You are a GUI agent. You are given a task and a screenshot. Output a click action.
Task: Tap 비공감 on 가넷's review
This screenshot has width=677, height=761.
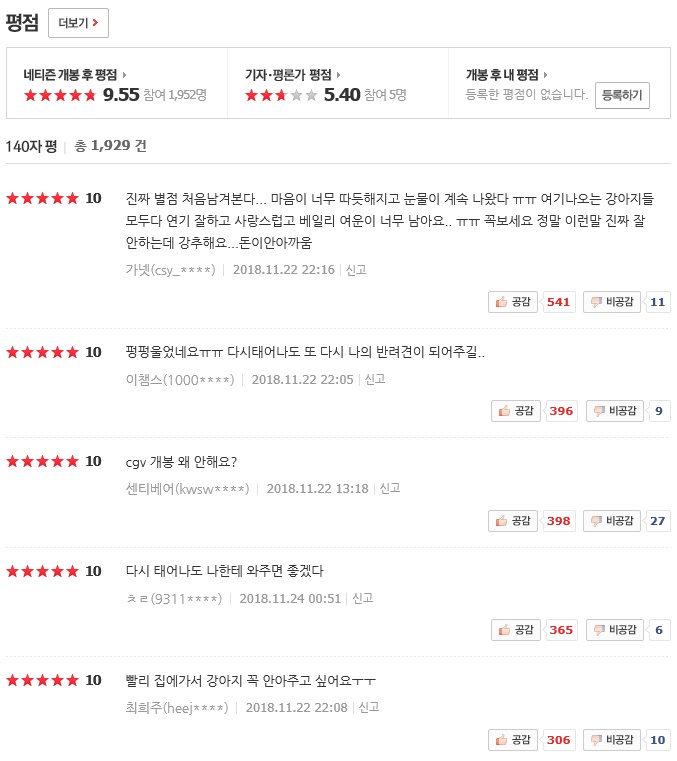(x=612, y=302)
